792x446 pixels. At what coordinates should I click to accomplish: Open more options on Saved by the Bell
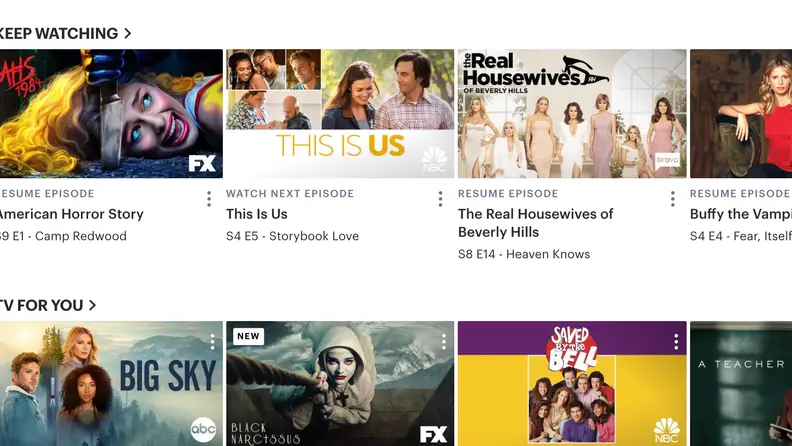[x=676, y=342]
